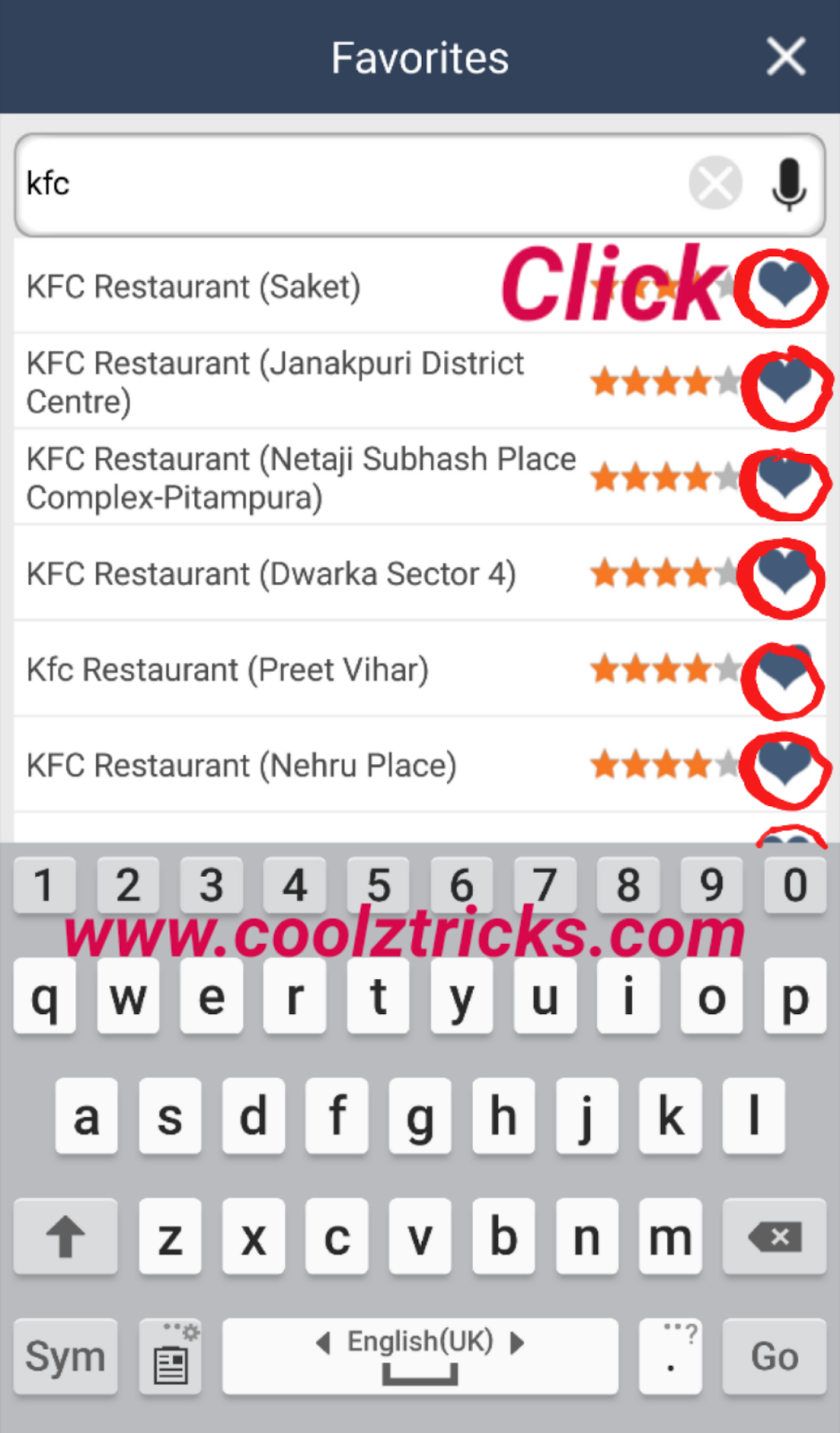The height and width of the screenshot is (1433, 840).
Task: Select KFC Restaurant (Nehru Place) row
Action: pos(241,766)
